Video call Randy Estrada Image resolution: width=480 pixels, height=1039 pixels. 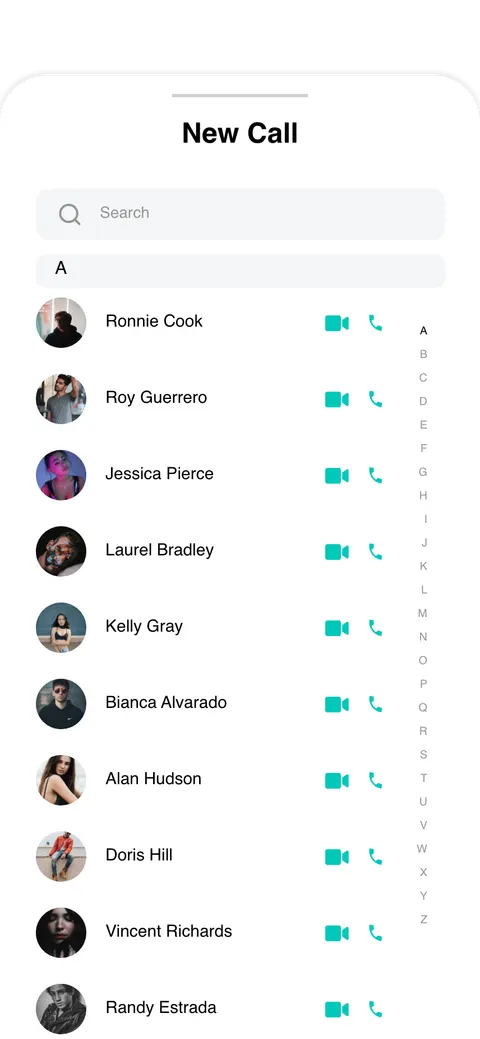click(x=337, y=1009)
